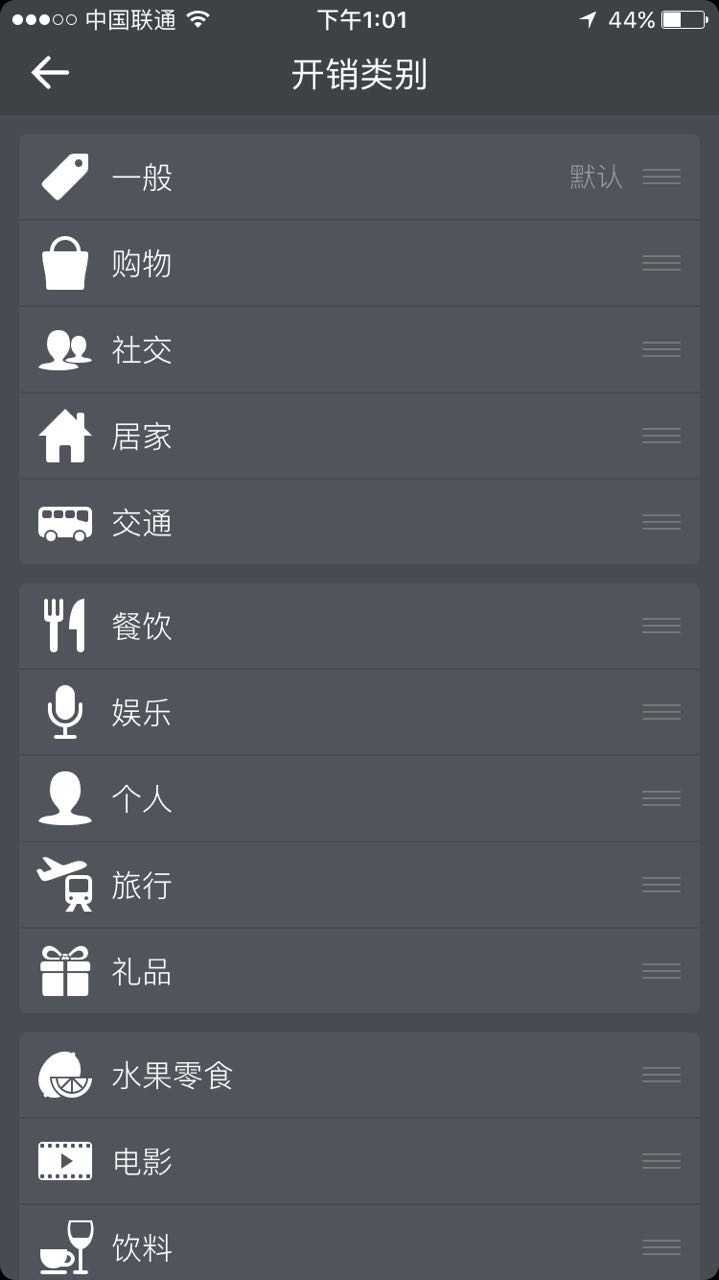The height and width of the screenshot is (1280, 719).
Task: Open the 社交 category
Action: click(359, 350)
